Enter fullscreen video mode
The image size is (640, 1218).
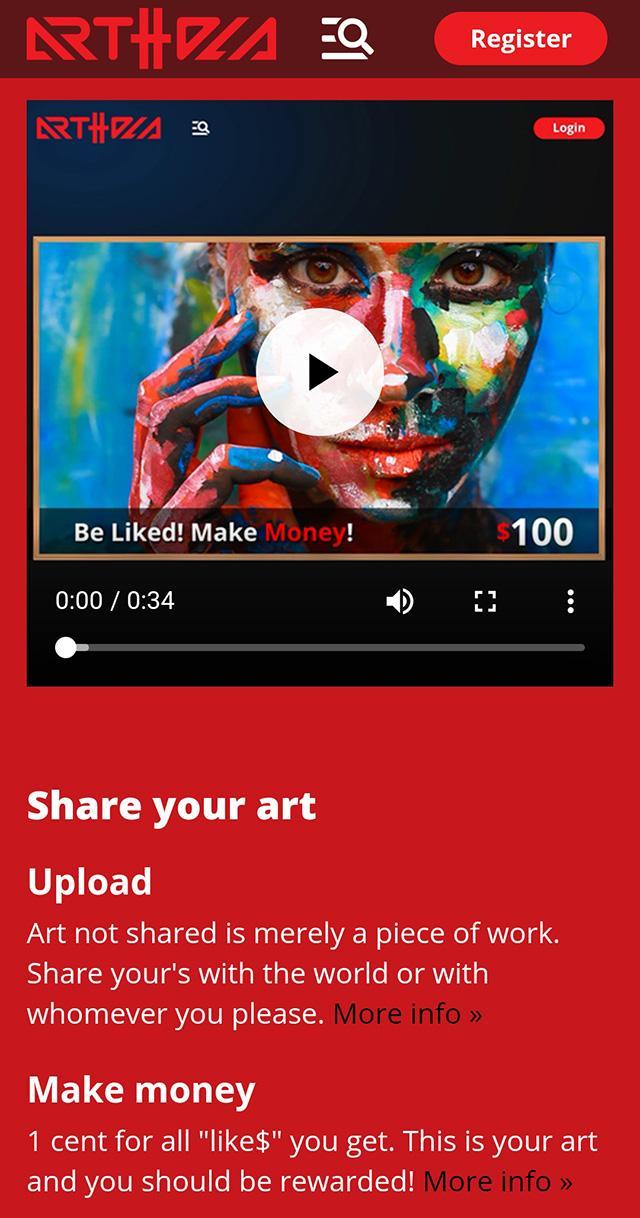pos(485,601)
